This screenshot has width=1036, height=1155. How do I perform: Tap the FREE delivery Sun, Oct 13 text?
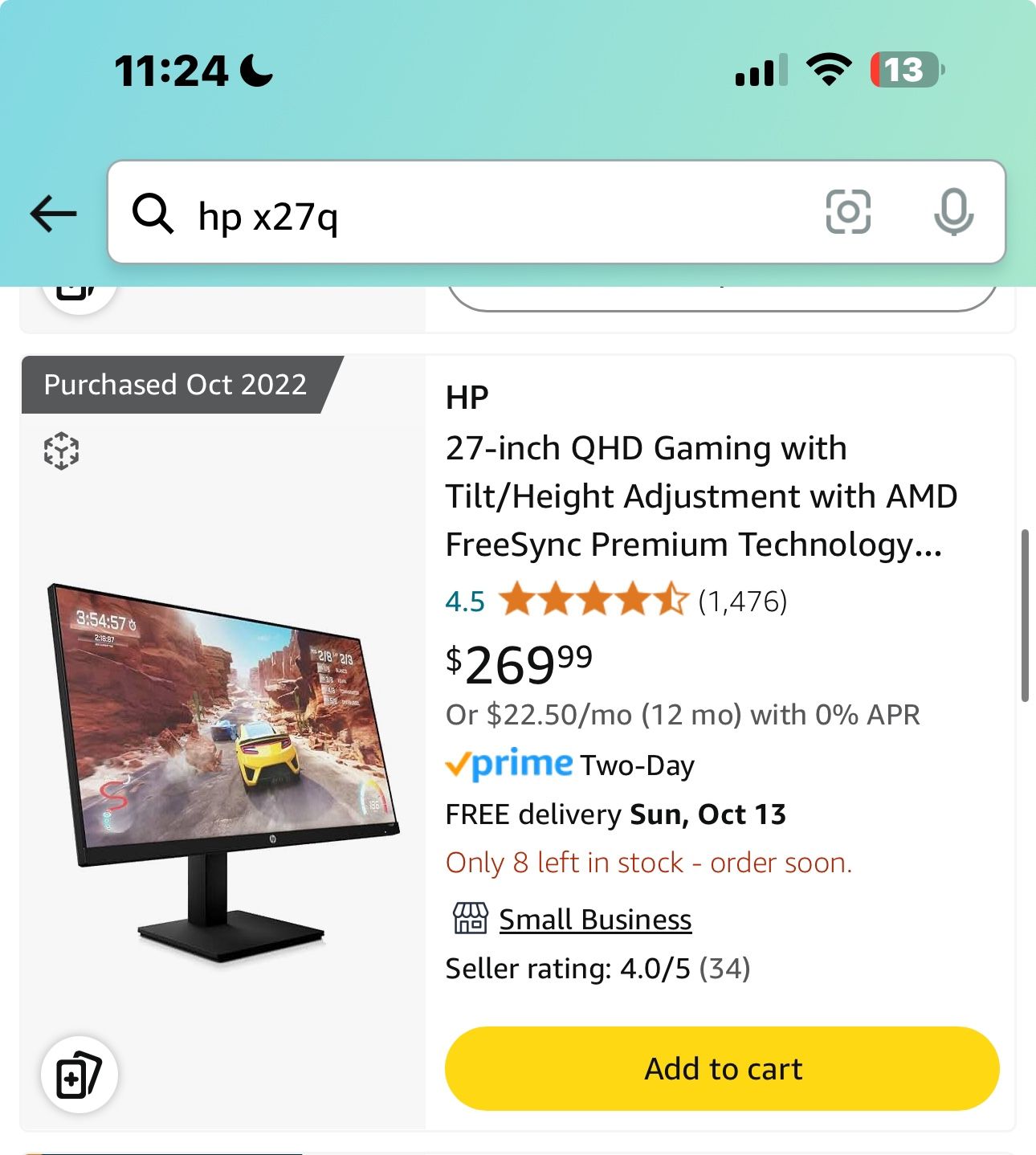click(x=616, y=814)
